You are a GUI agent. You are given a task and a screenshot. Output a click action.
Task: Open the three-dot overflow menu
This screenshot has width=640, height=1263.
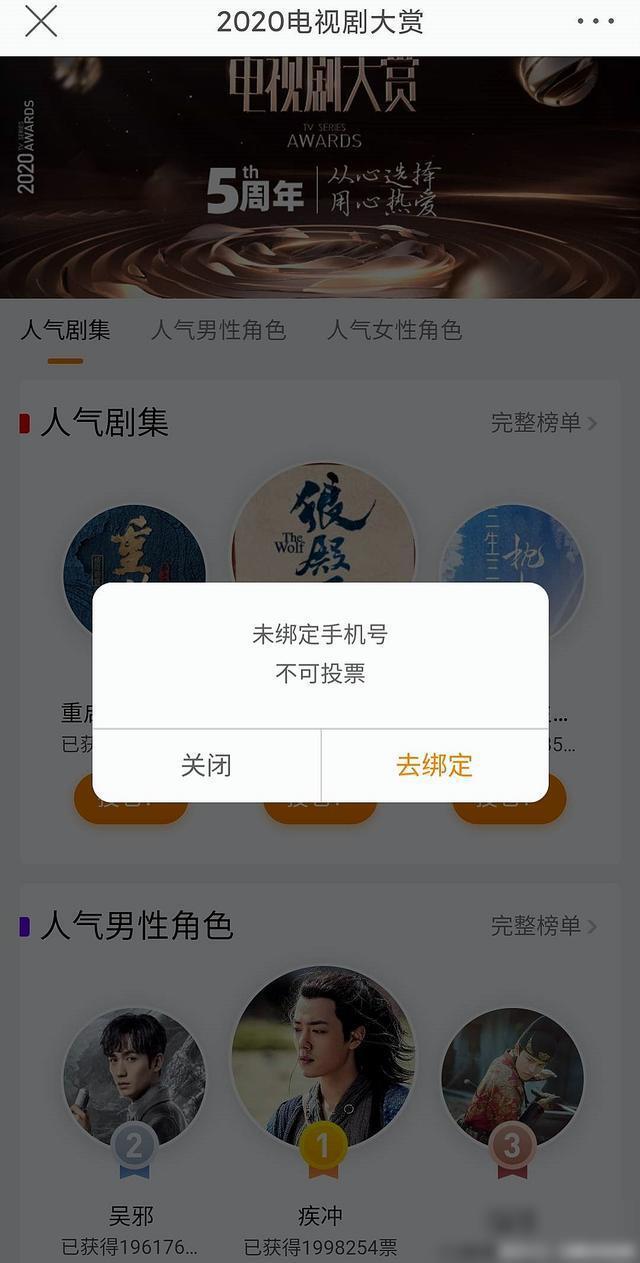point(596,22)
